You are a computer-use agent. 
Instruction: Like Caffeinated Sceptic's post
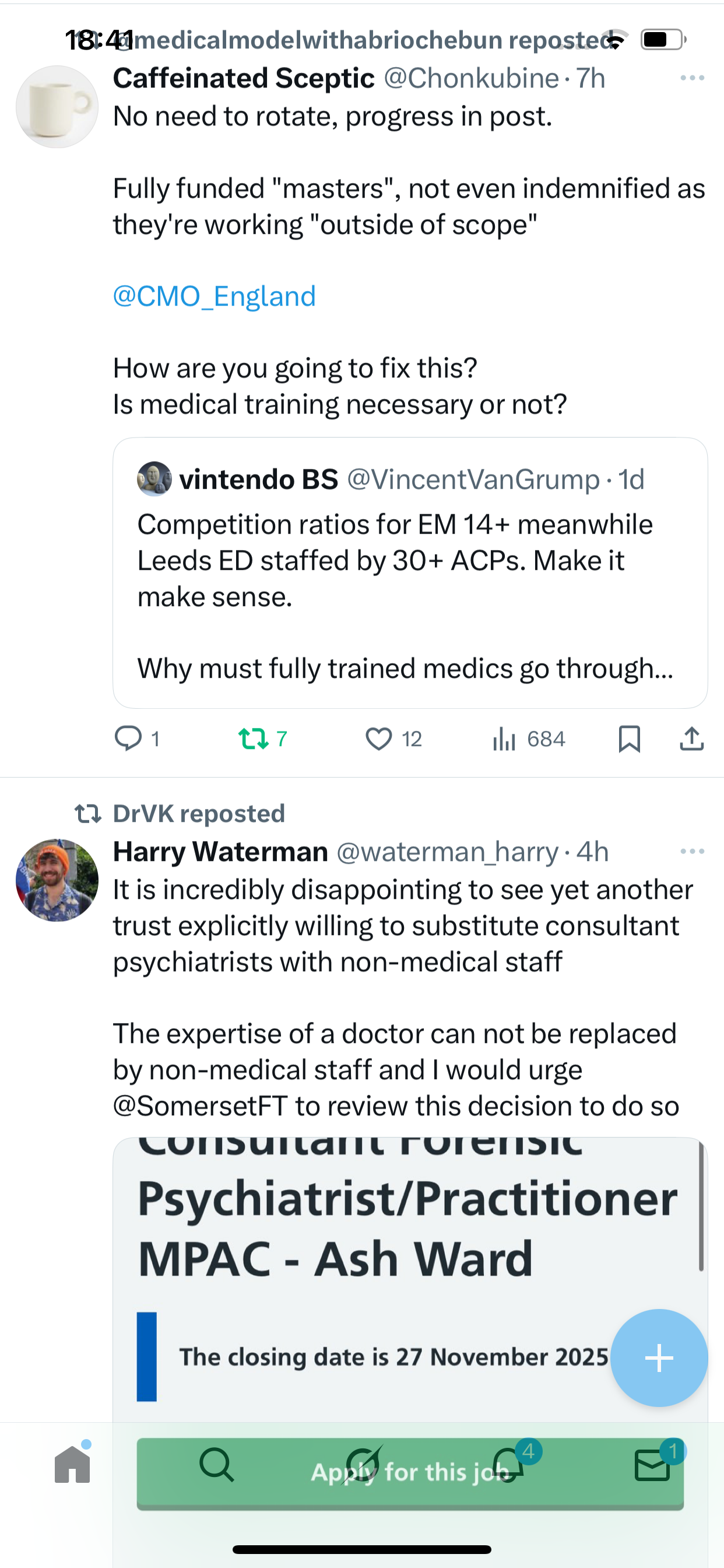378,738
